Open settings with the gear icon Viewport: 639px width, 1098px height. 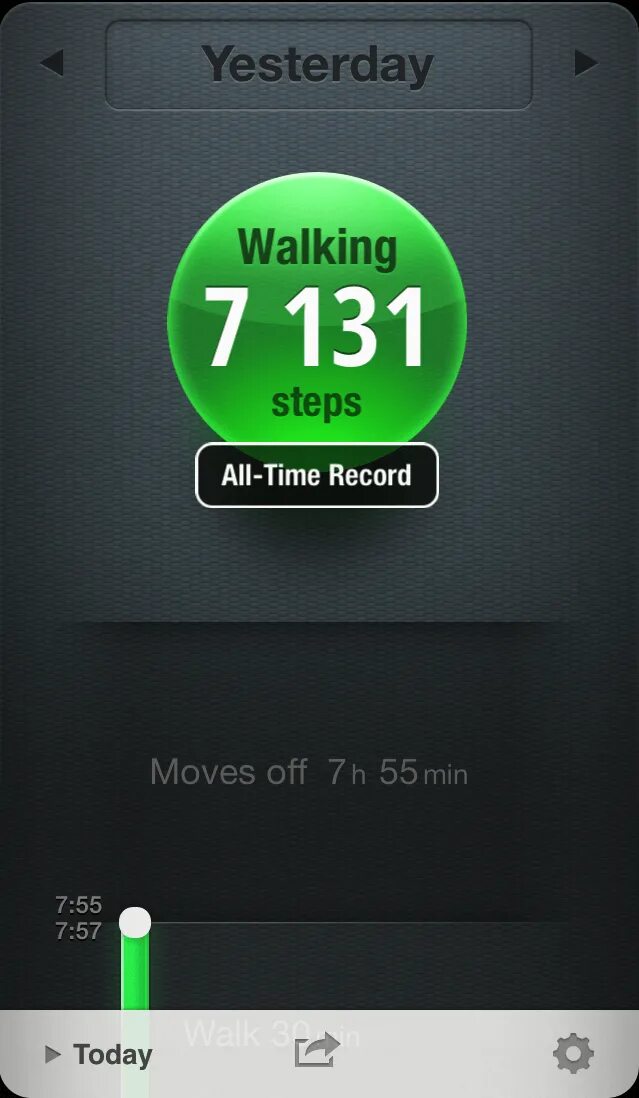pyautogui.click(x=573, y=1053)
